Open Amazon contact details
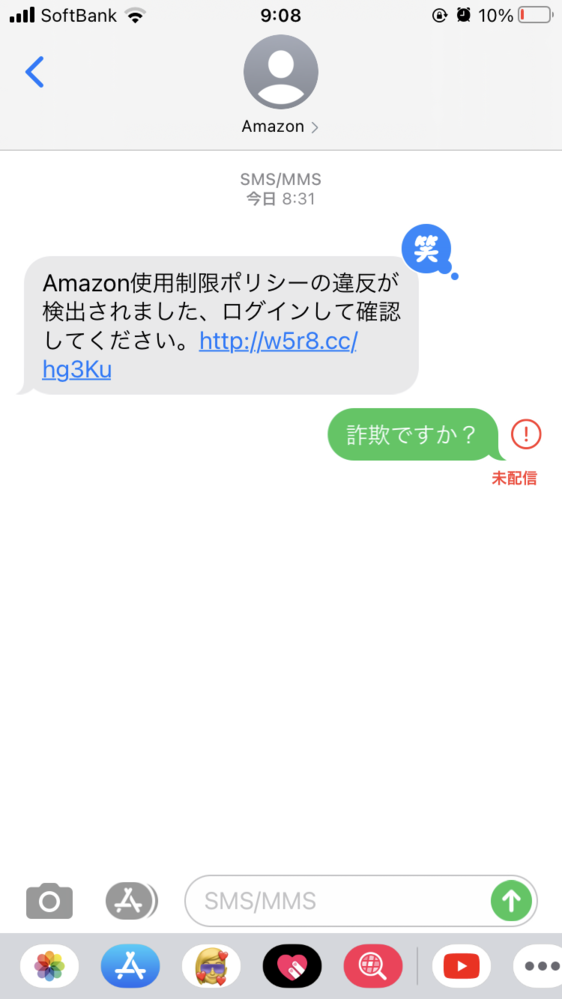 click(x=280, y=126)
